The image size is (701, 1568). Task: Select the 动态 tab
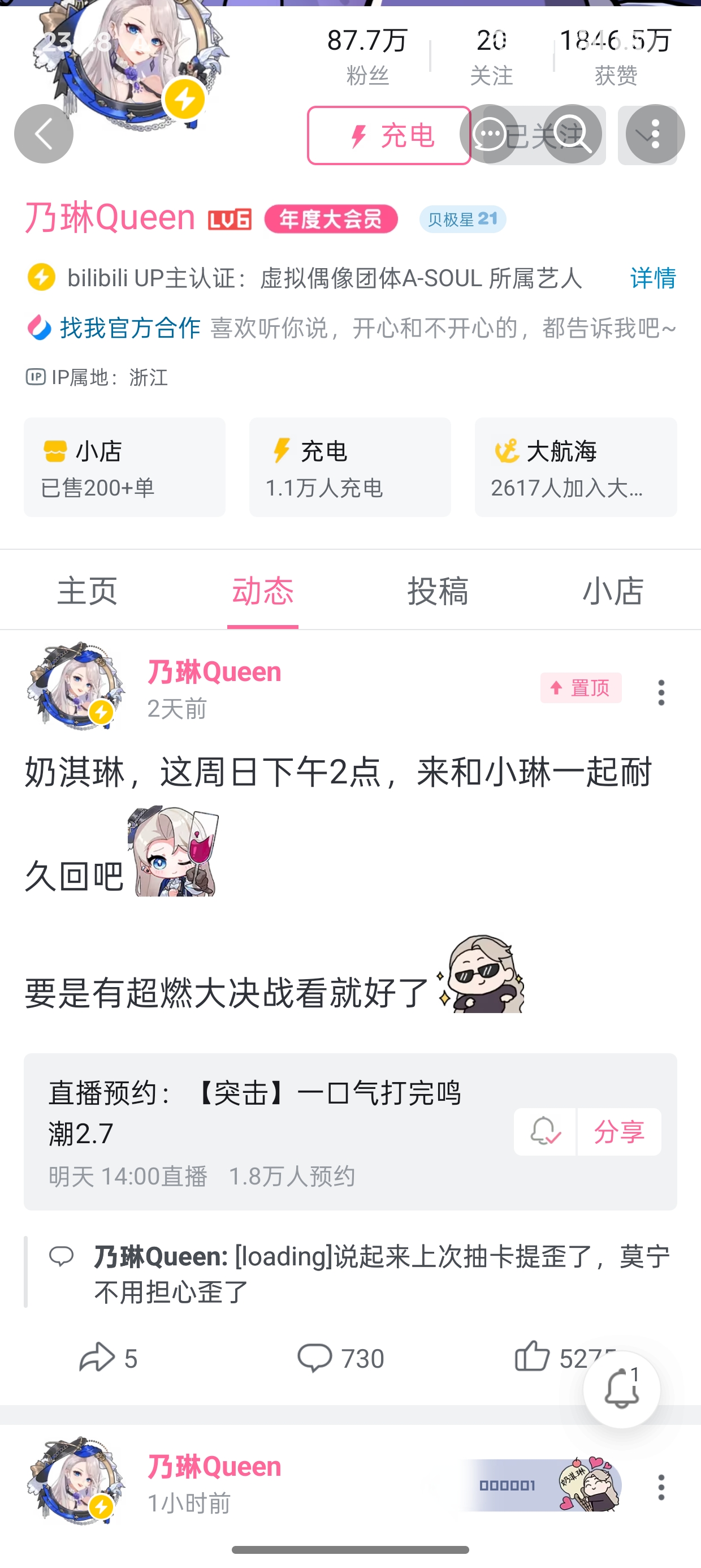(x=263, y=591)
